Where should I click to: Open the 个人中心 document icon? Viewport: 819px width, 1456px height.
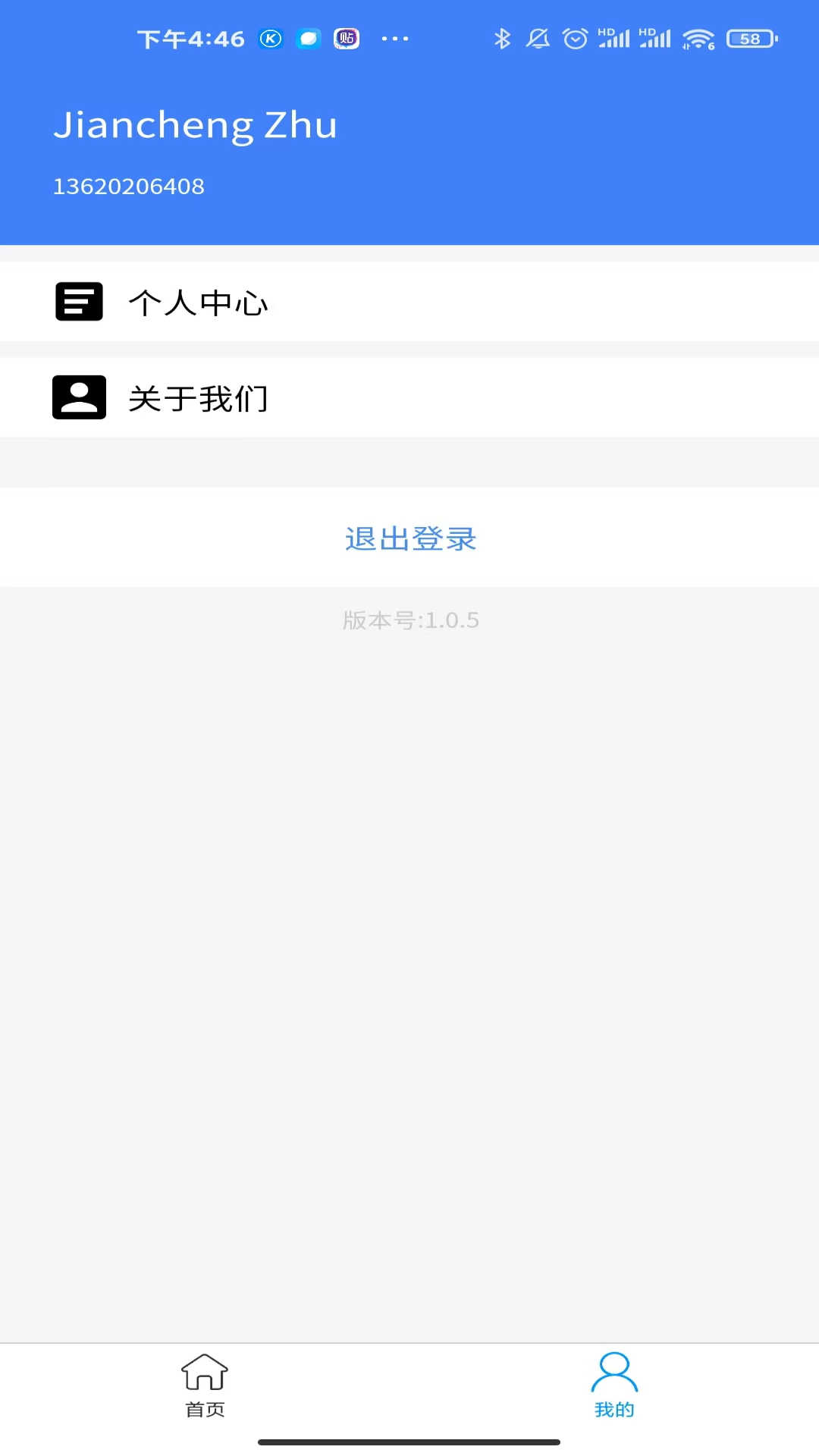pos(79,301)
